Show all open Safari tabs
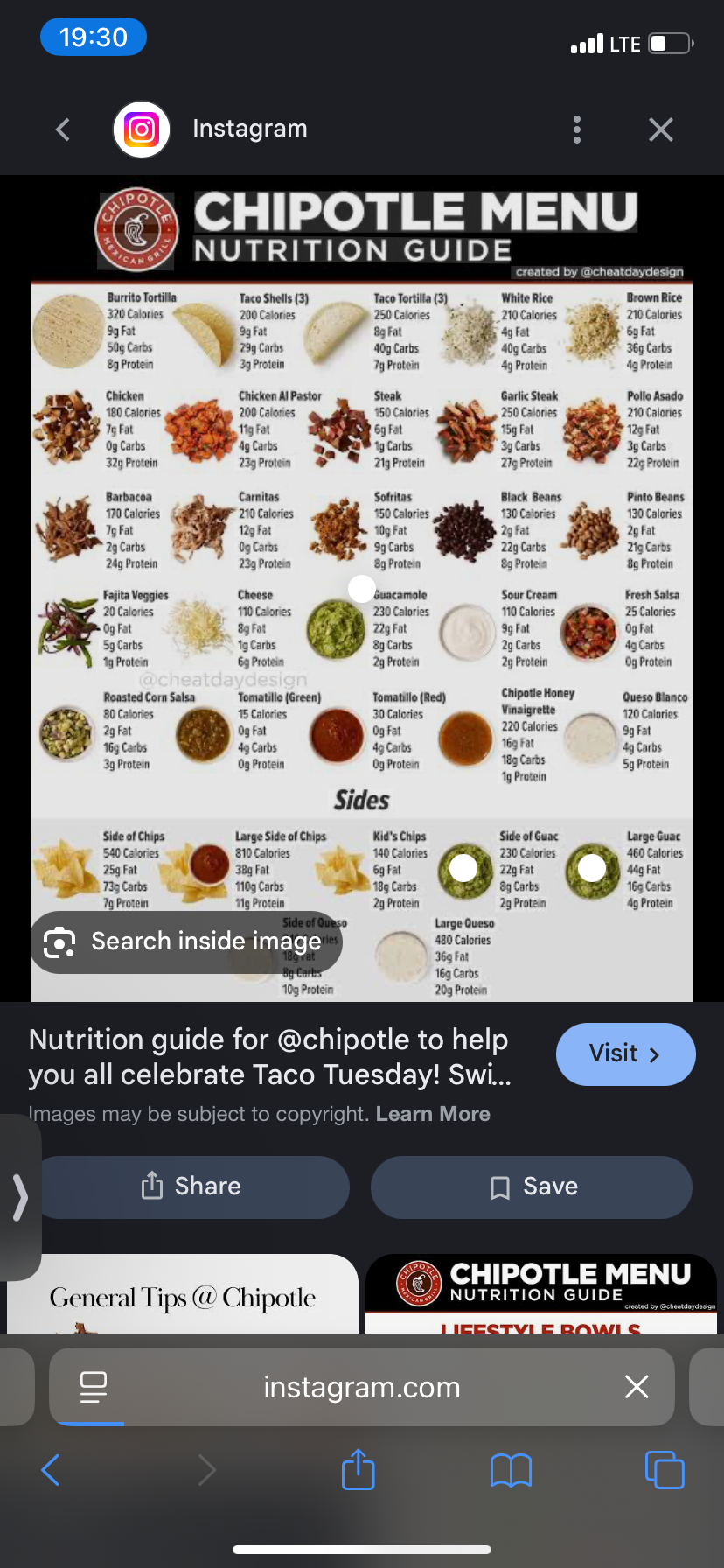This screenshot has width=724, height=1568. click(x=665, y=1469)
